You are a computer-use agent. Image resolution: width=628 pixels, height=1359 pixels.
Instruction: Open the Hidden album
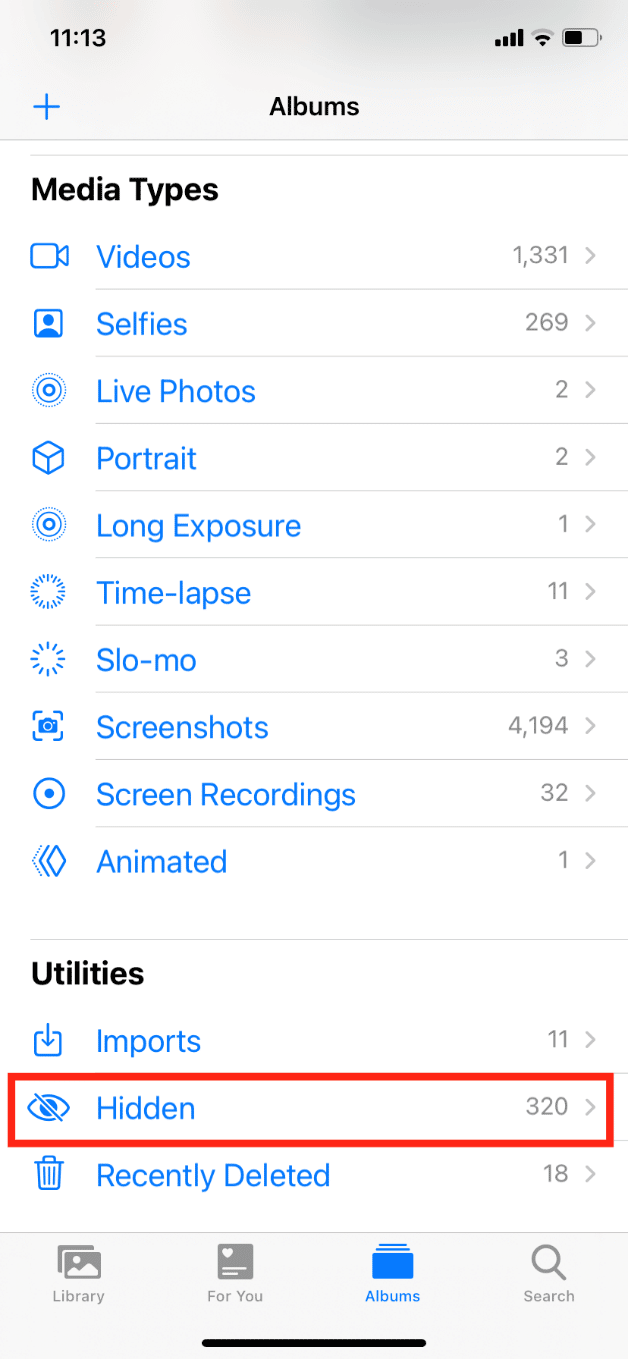coord(145,1108)
